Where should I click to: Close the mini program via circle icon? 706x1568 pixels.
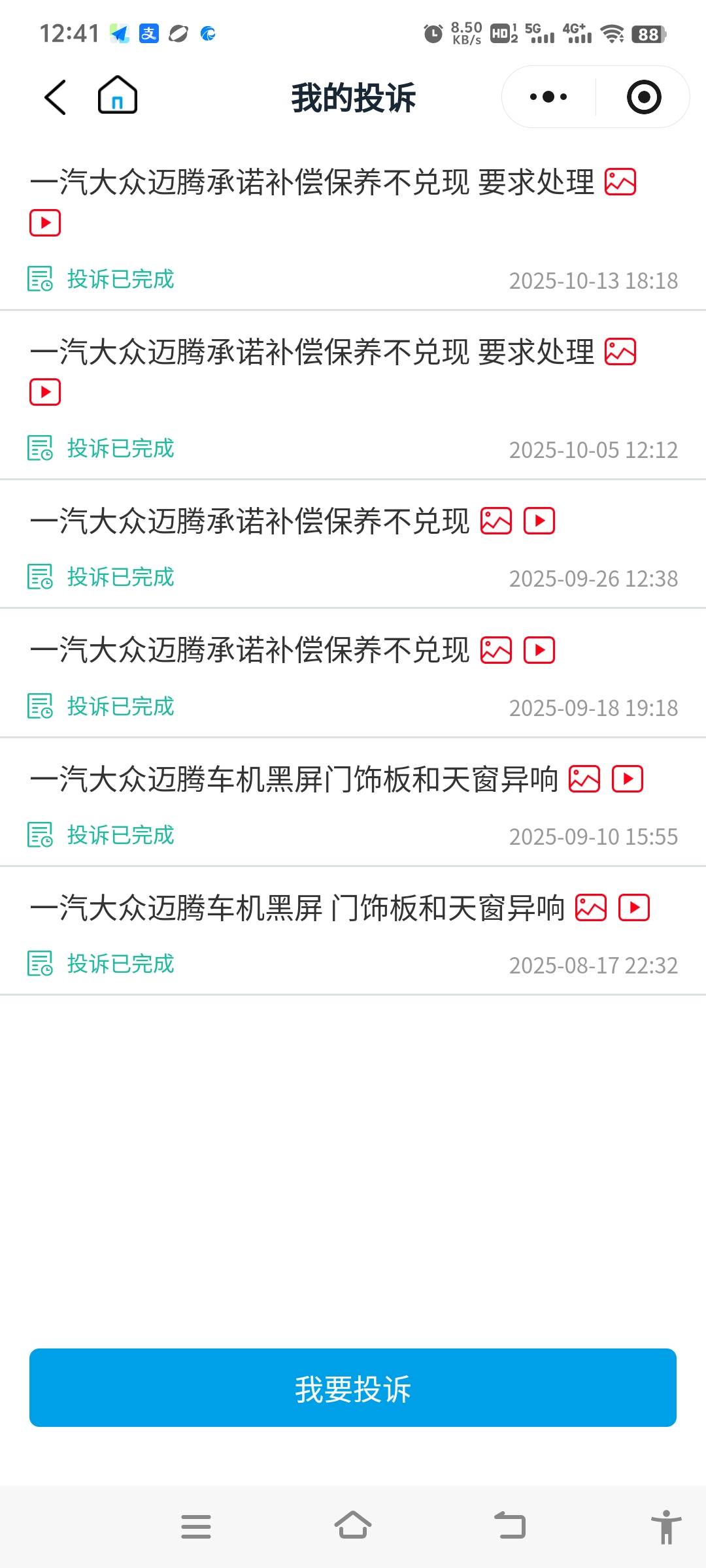click(x=644, y=97)
